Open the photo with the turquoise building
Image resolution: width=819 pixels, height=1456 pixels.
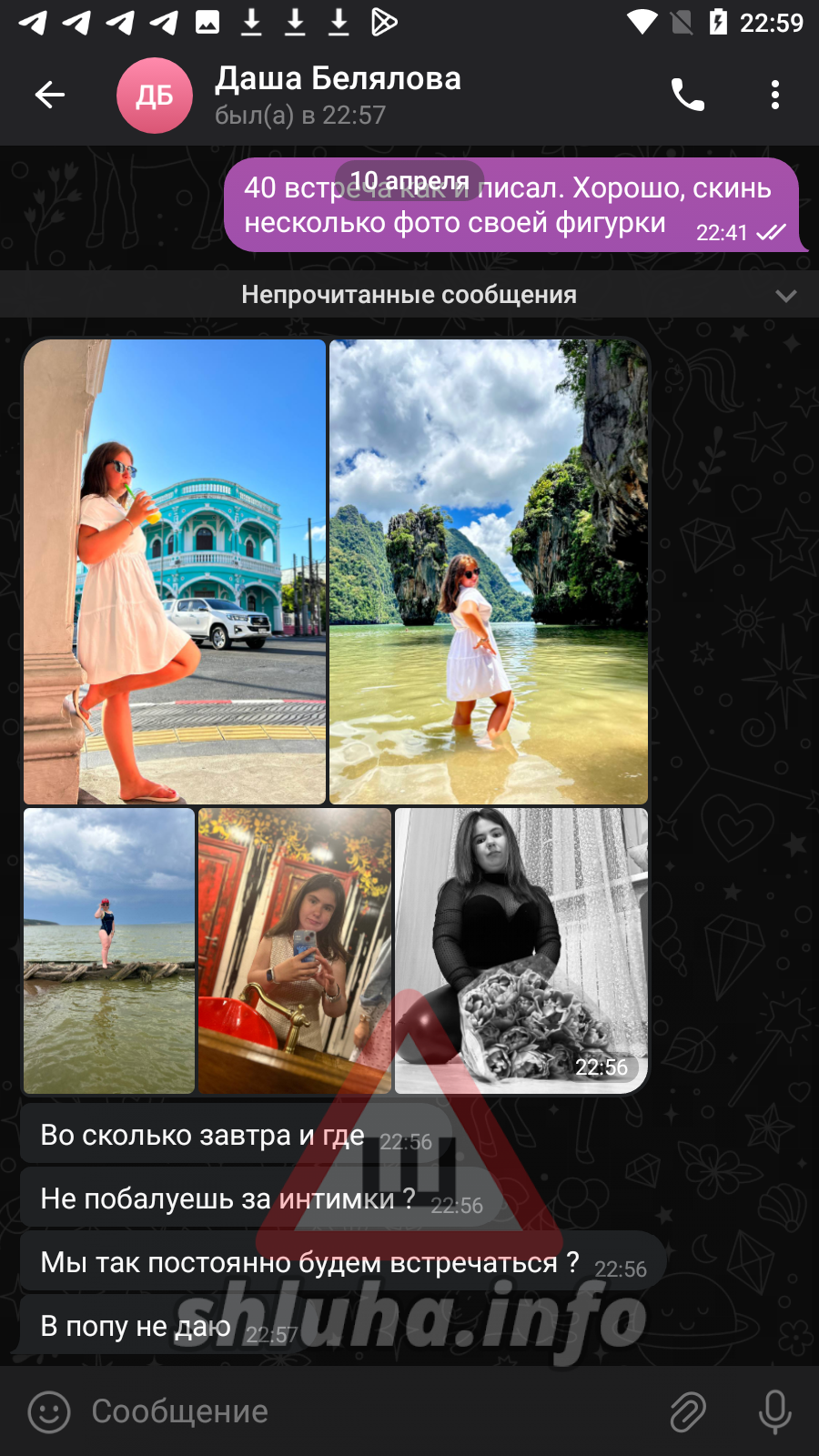tap(175, 571)
